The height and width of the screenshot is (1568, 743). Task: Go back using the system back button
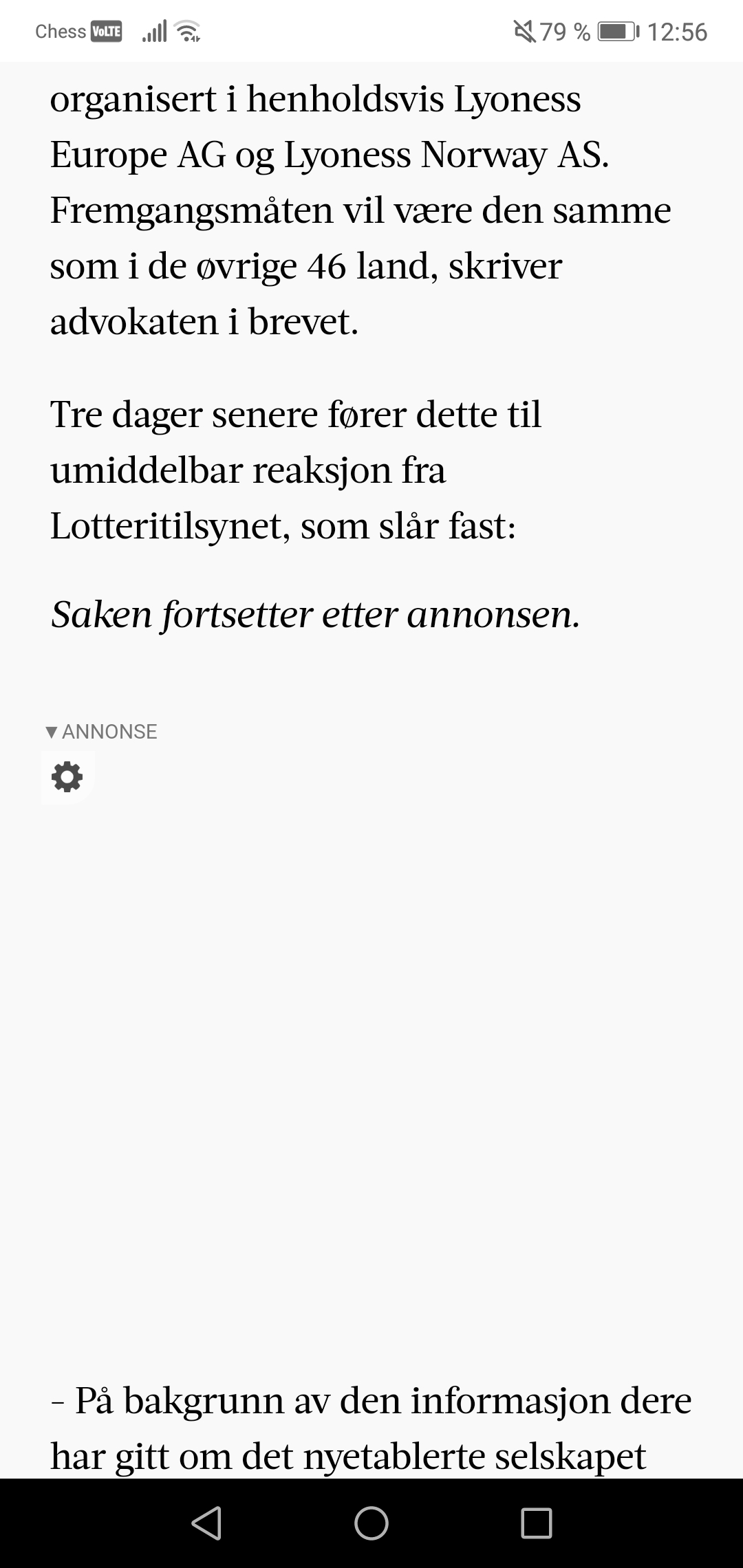[206, 1523]
